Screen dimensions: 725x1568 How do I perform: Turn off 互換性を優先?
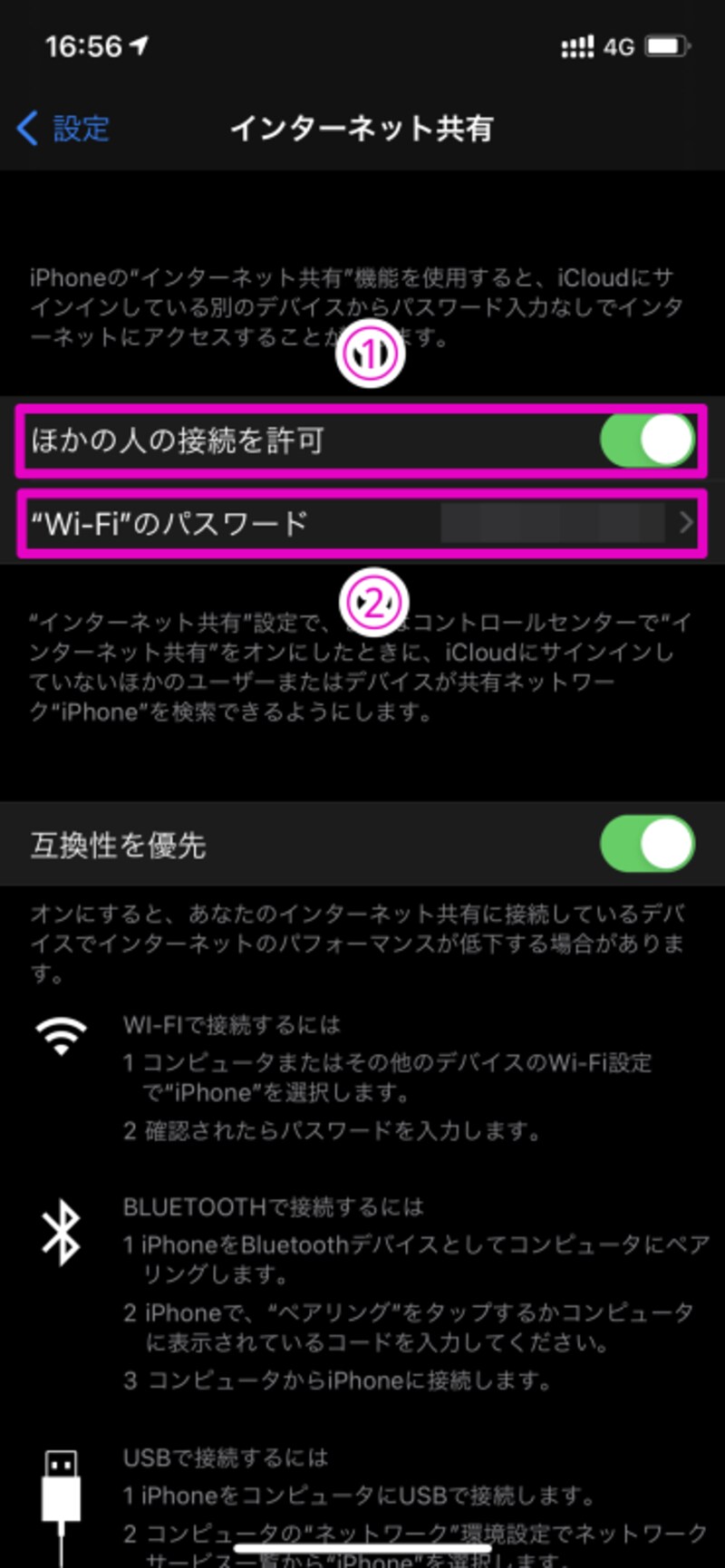click(x=647, y=845)
